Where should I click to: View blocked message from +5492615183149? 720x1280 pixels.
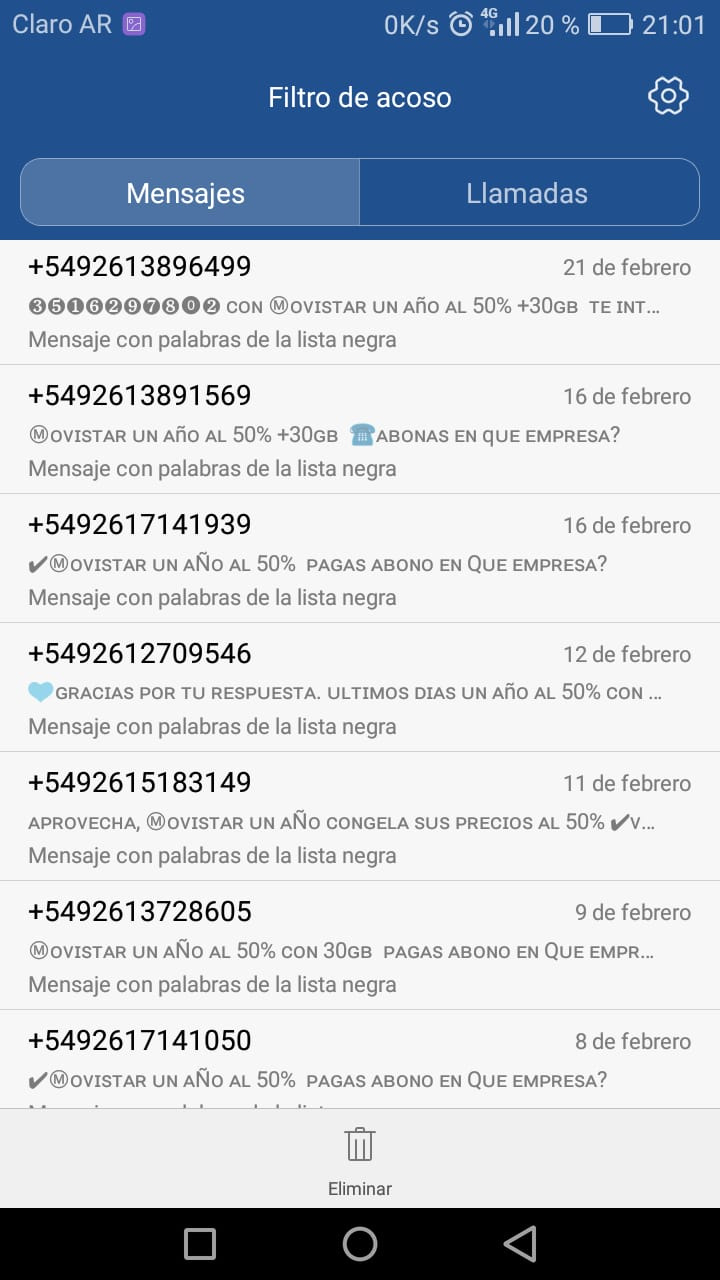360,816
